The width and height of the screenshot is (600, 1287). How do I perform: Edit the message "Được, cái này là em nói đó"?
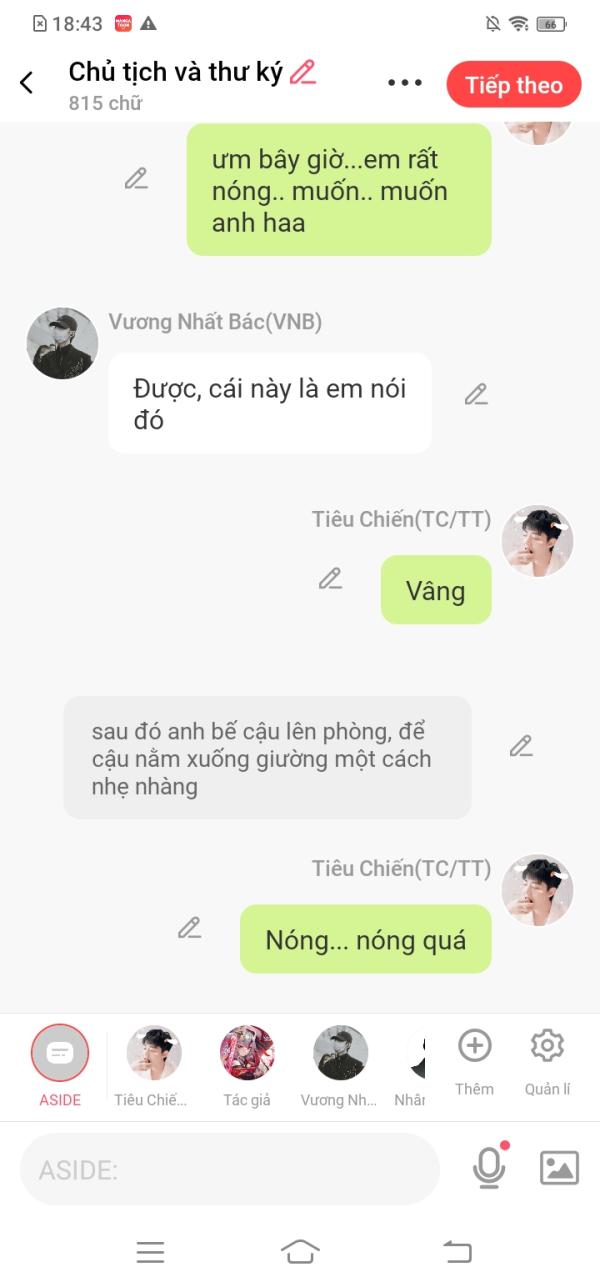pos(476,395)
